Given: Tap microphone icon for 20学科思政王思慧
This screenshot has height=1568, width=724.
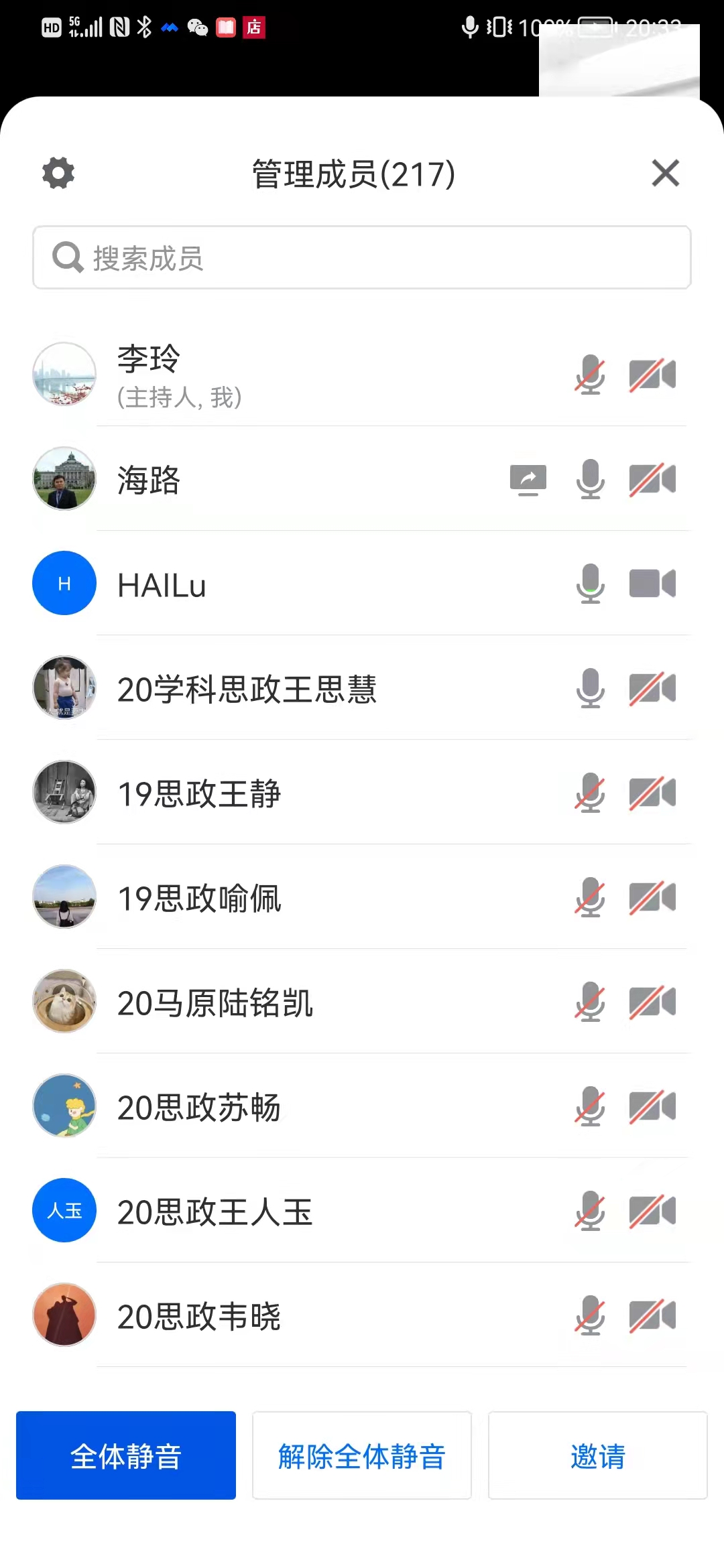Looking at the screenshot, I should tap(591, 688).
